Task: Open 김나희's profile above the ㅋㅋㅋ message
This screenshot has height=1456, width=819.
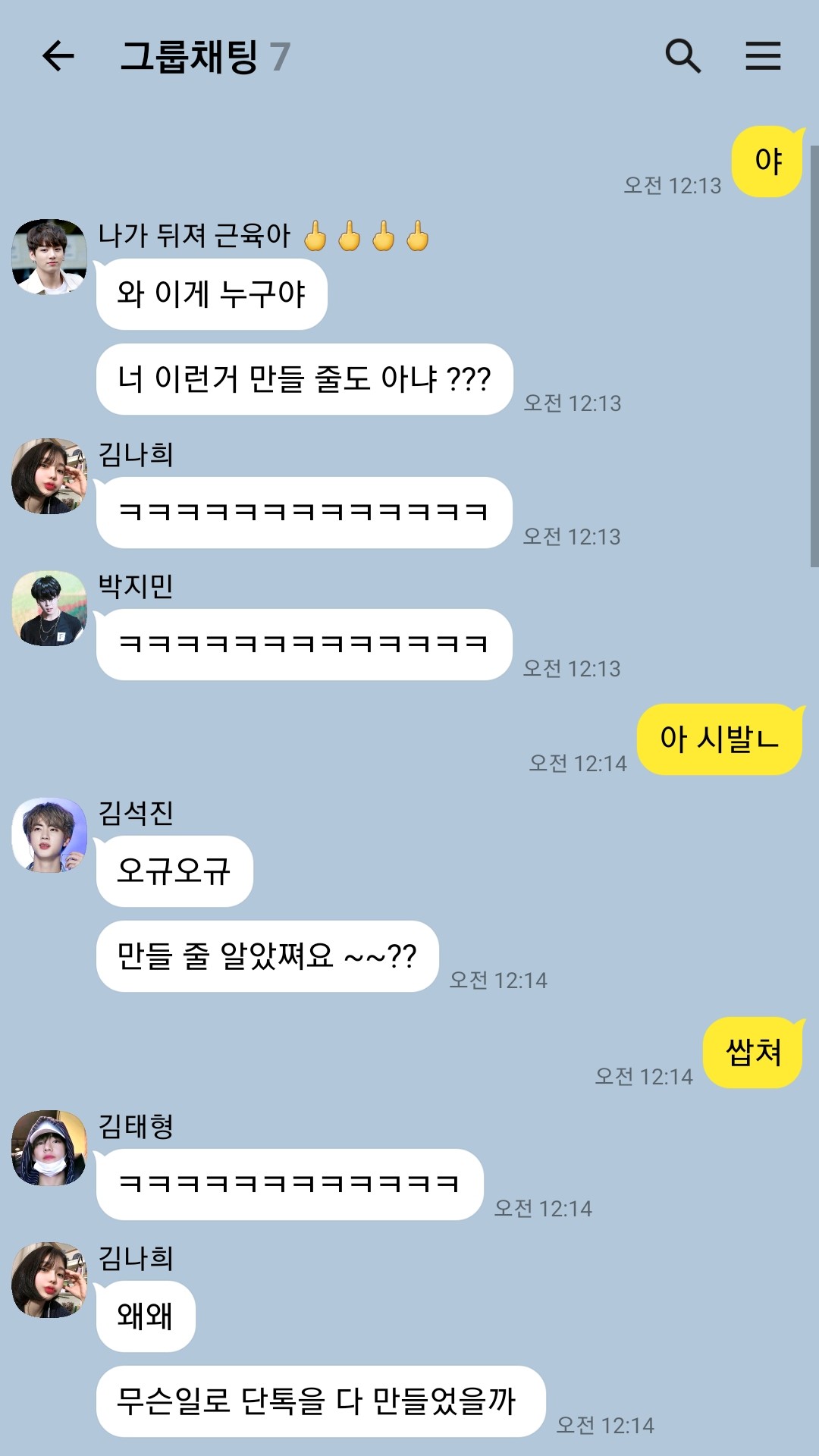Action: pyautogui.click(x=49, y=476)
